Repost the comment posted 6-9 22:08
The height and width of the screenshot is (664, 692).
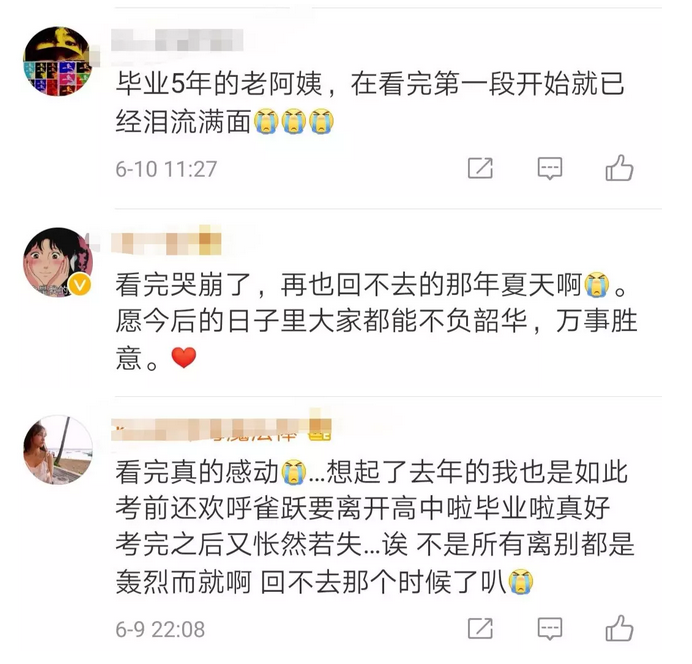(481, 628)
